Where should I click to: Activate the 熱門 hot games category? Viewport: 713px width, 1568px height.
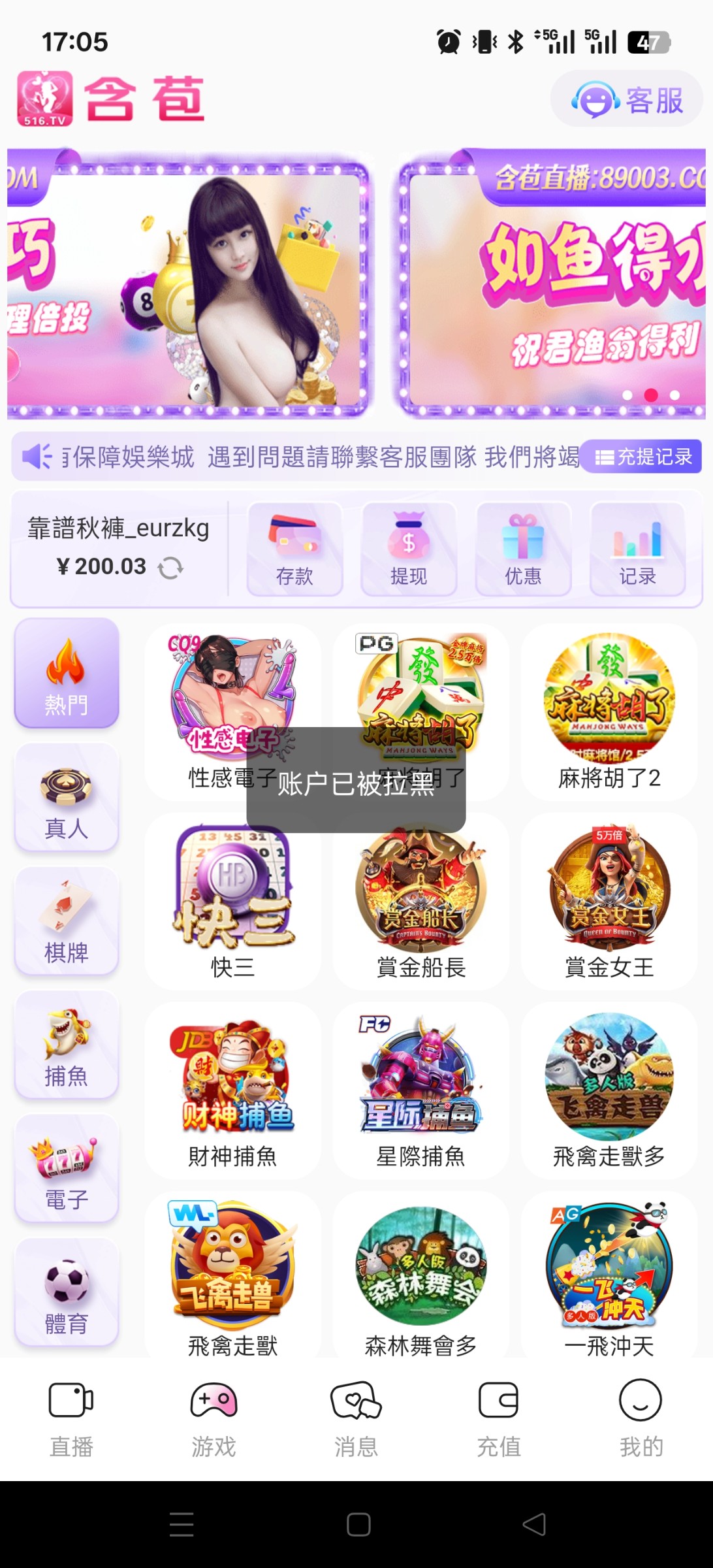66,673
